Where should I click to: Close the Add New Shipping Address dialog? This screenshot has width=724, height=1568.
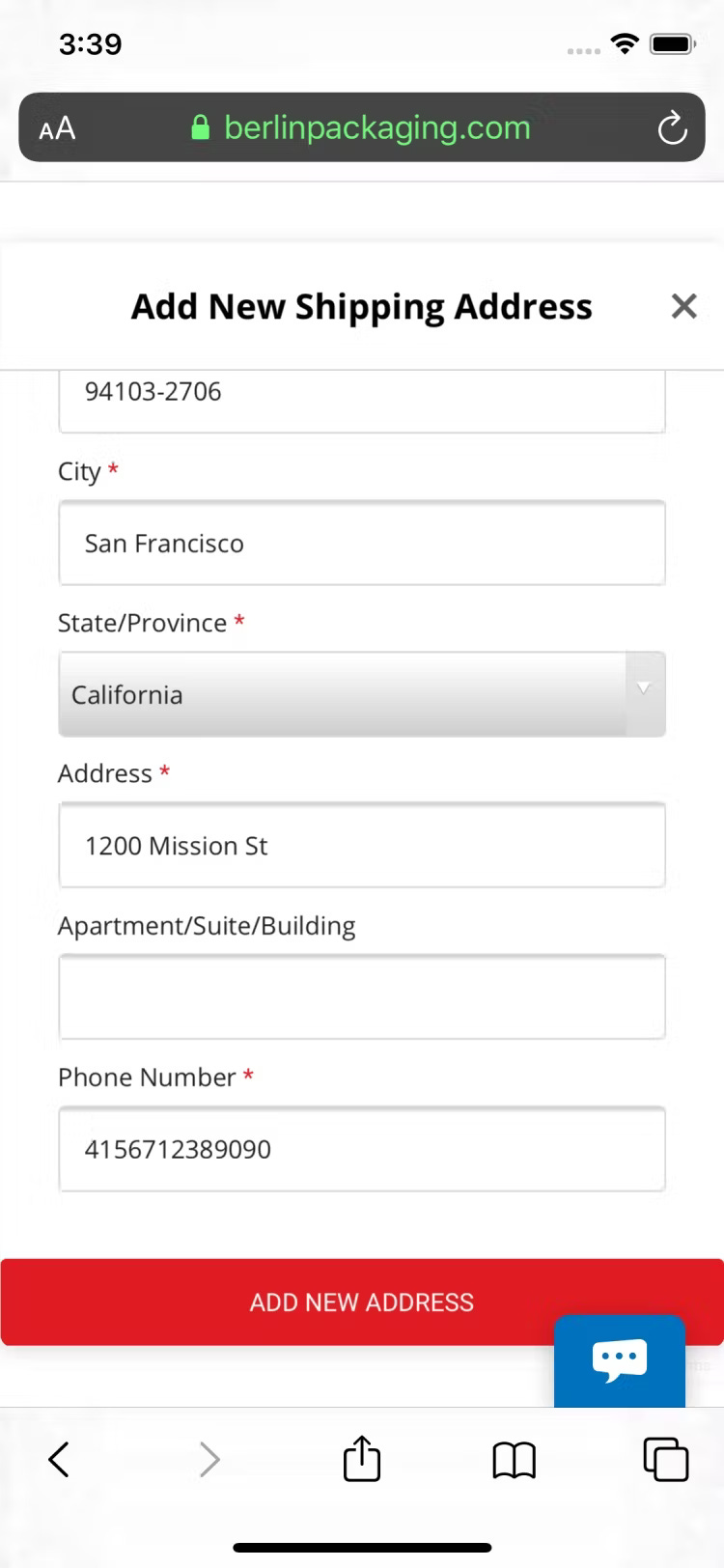coord(683,306)
